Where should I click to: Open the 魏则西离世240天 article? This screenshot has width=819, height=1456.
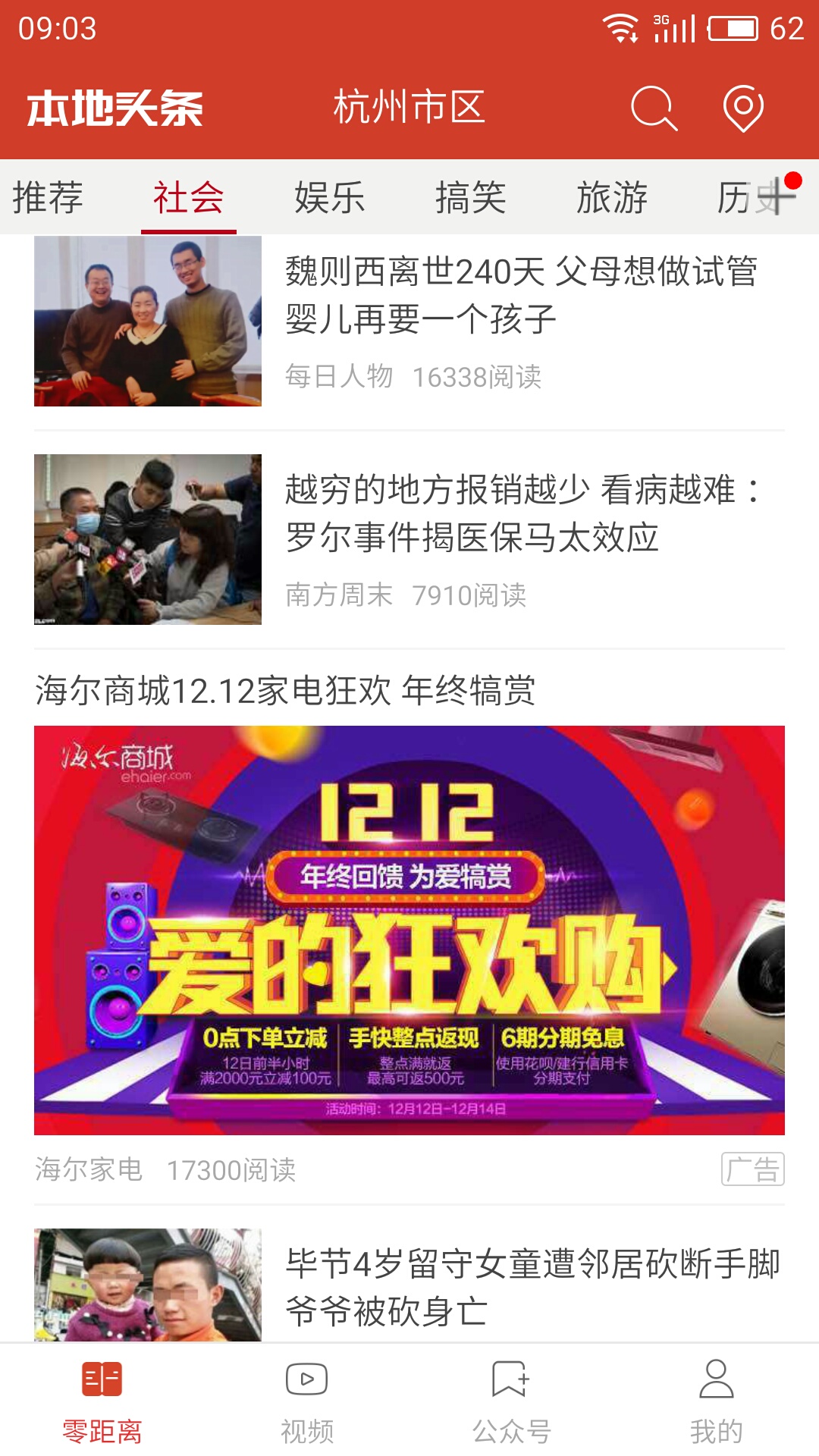click(x=520, y=296)
